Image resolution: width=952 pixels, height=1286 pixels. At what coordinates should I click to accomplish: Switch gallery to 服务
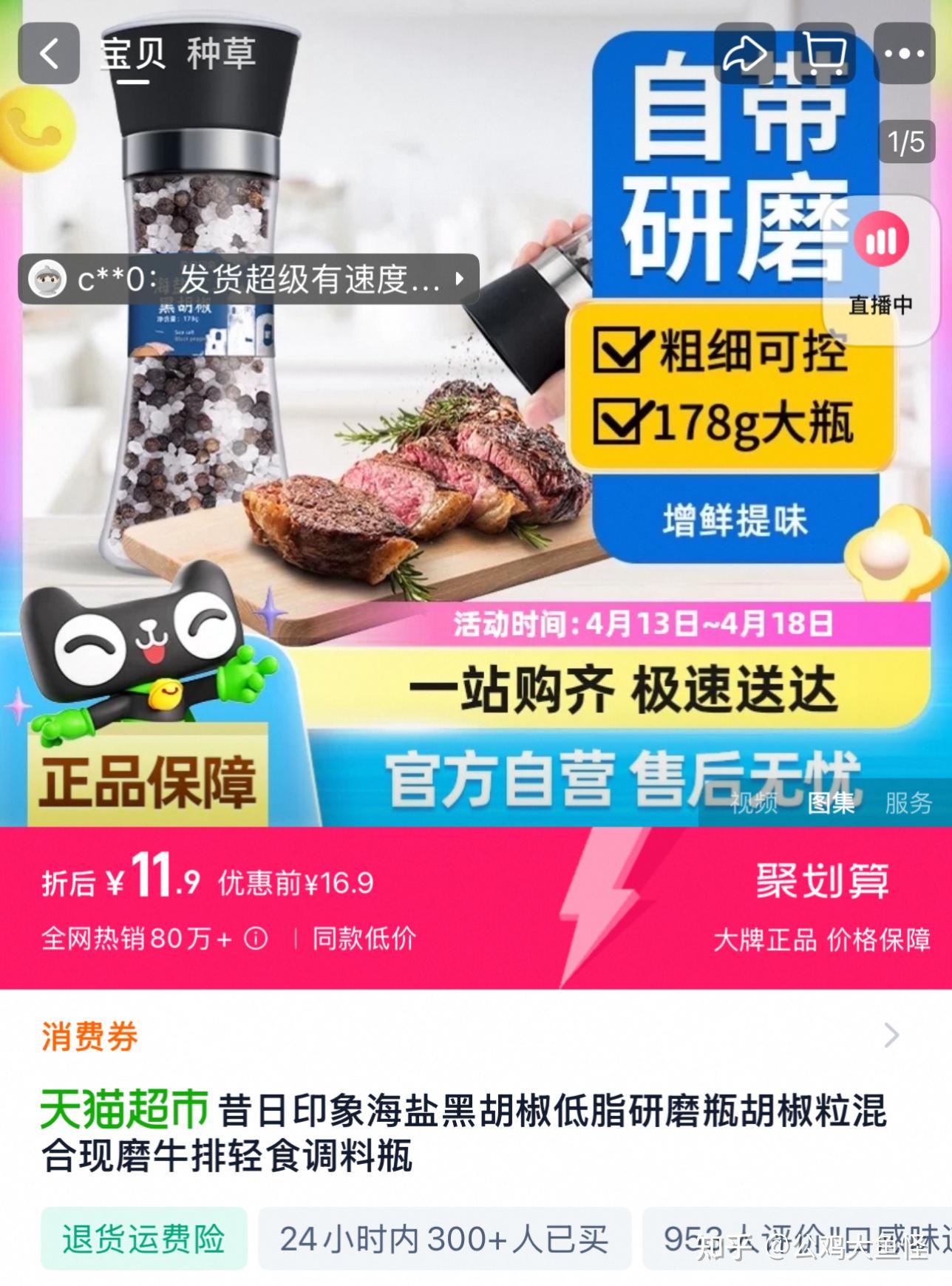point(908,803)
